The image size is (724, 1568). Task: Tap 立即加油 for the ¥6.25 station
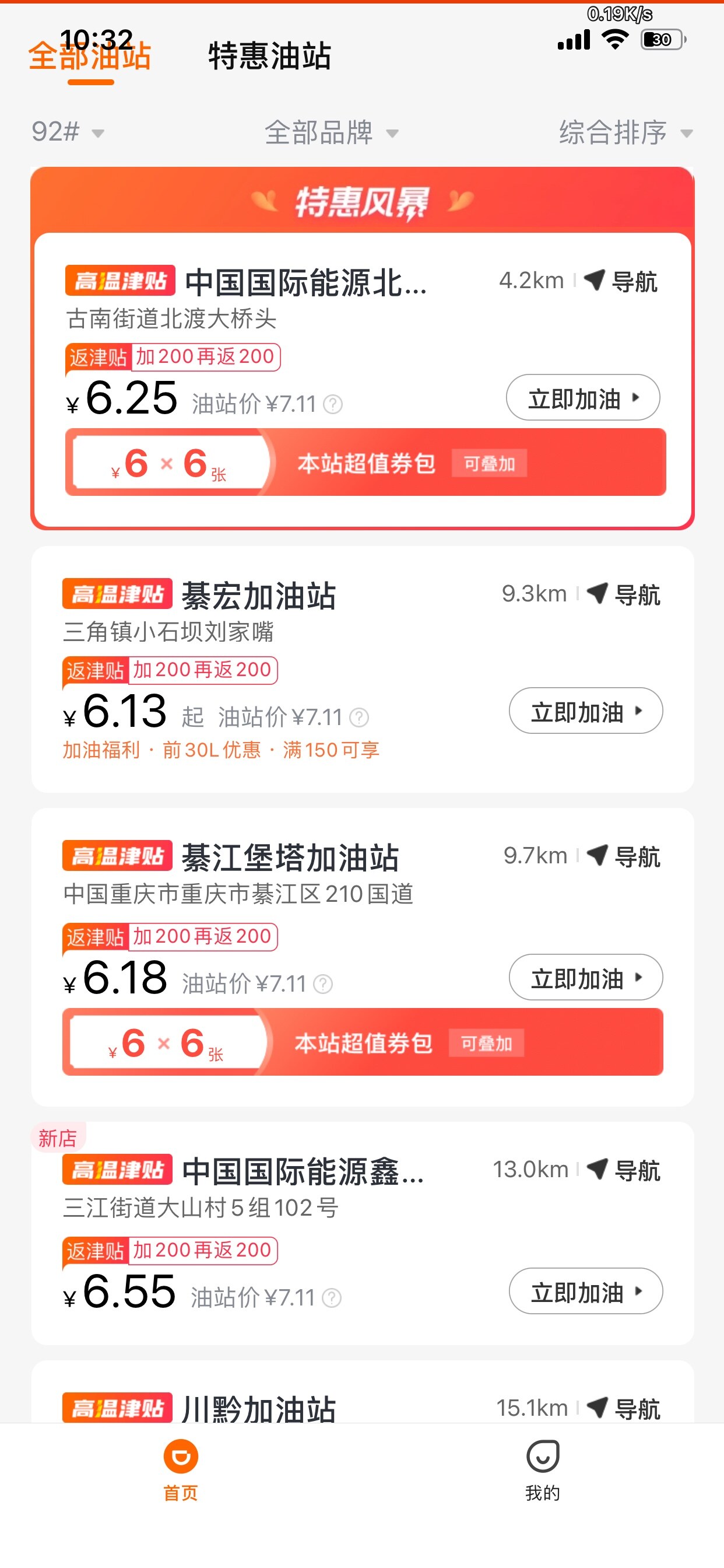click(582, 398)
